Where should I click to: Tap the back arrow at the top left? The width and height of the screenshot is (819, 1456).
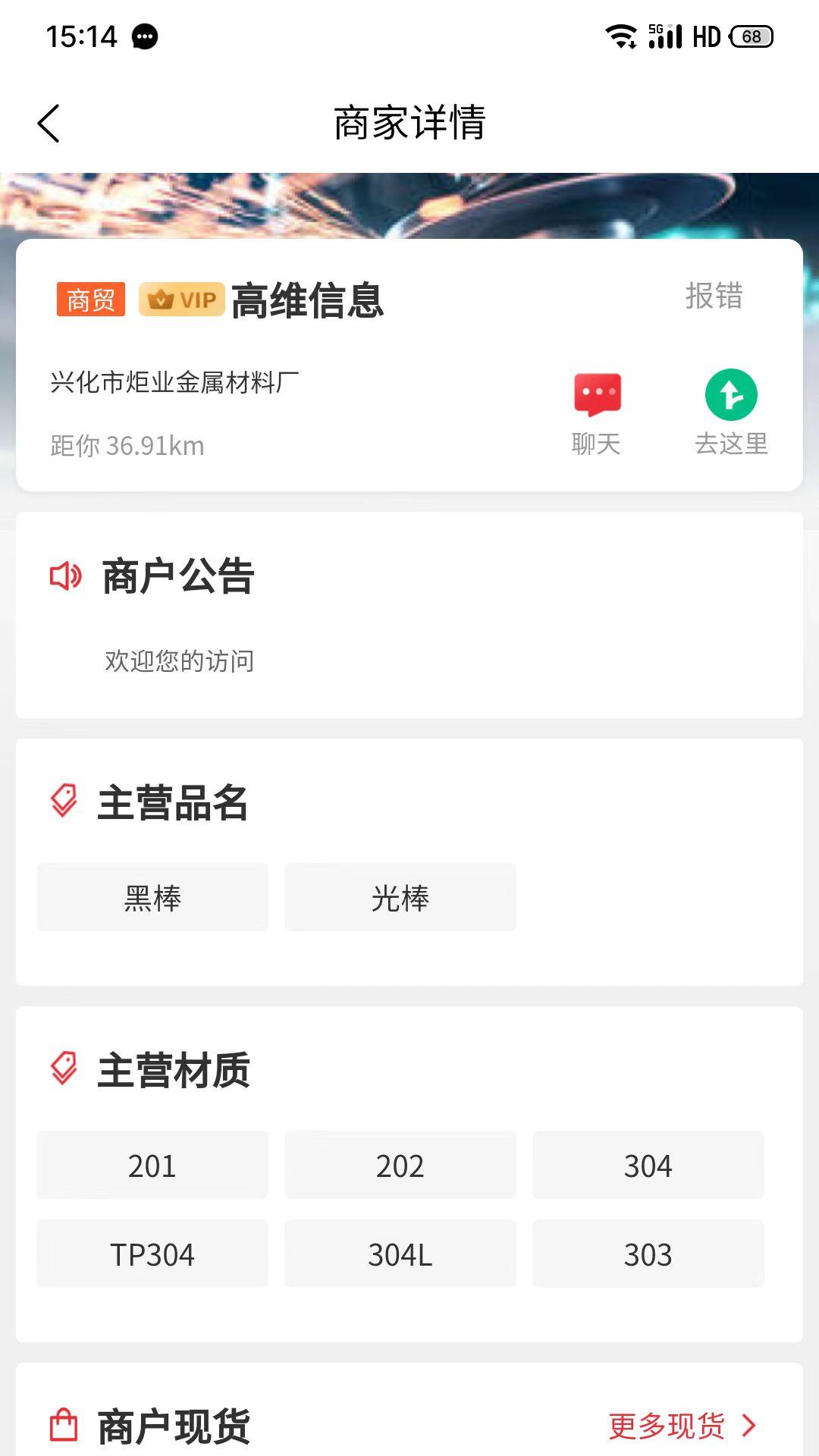click(x=49, y=121)
